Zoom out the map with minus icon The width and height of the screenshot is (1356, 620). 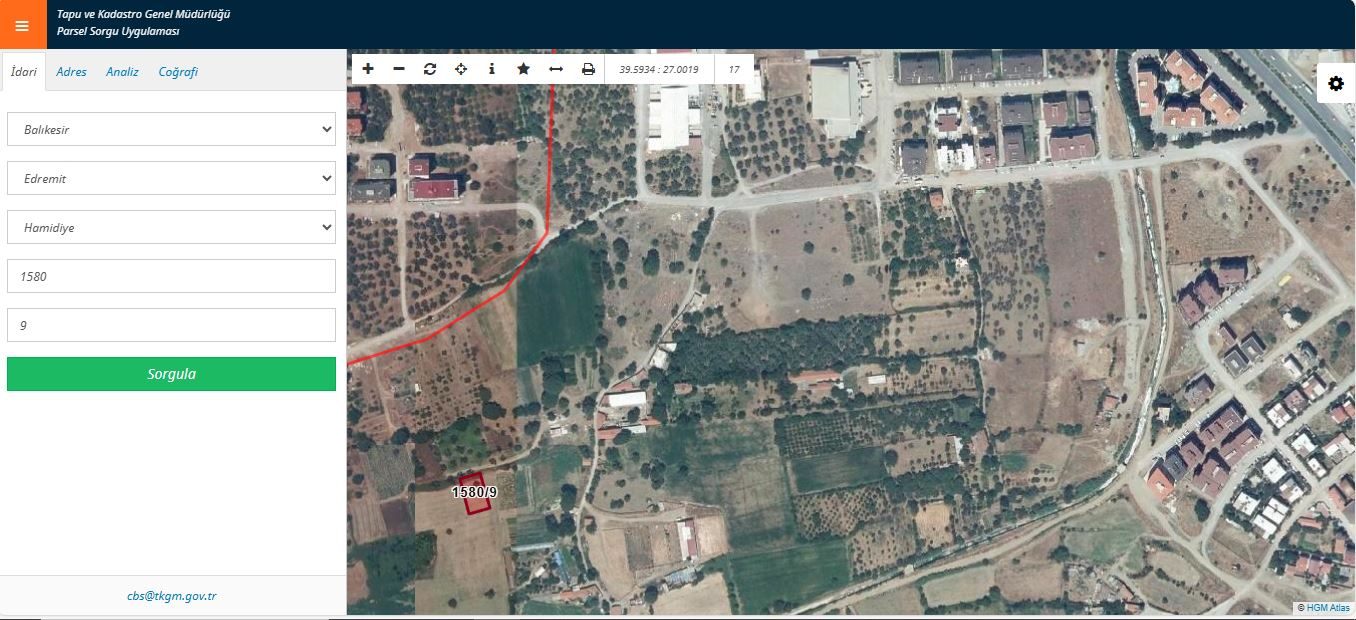click(399, 69)
